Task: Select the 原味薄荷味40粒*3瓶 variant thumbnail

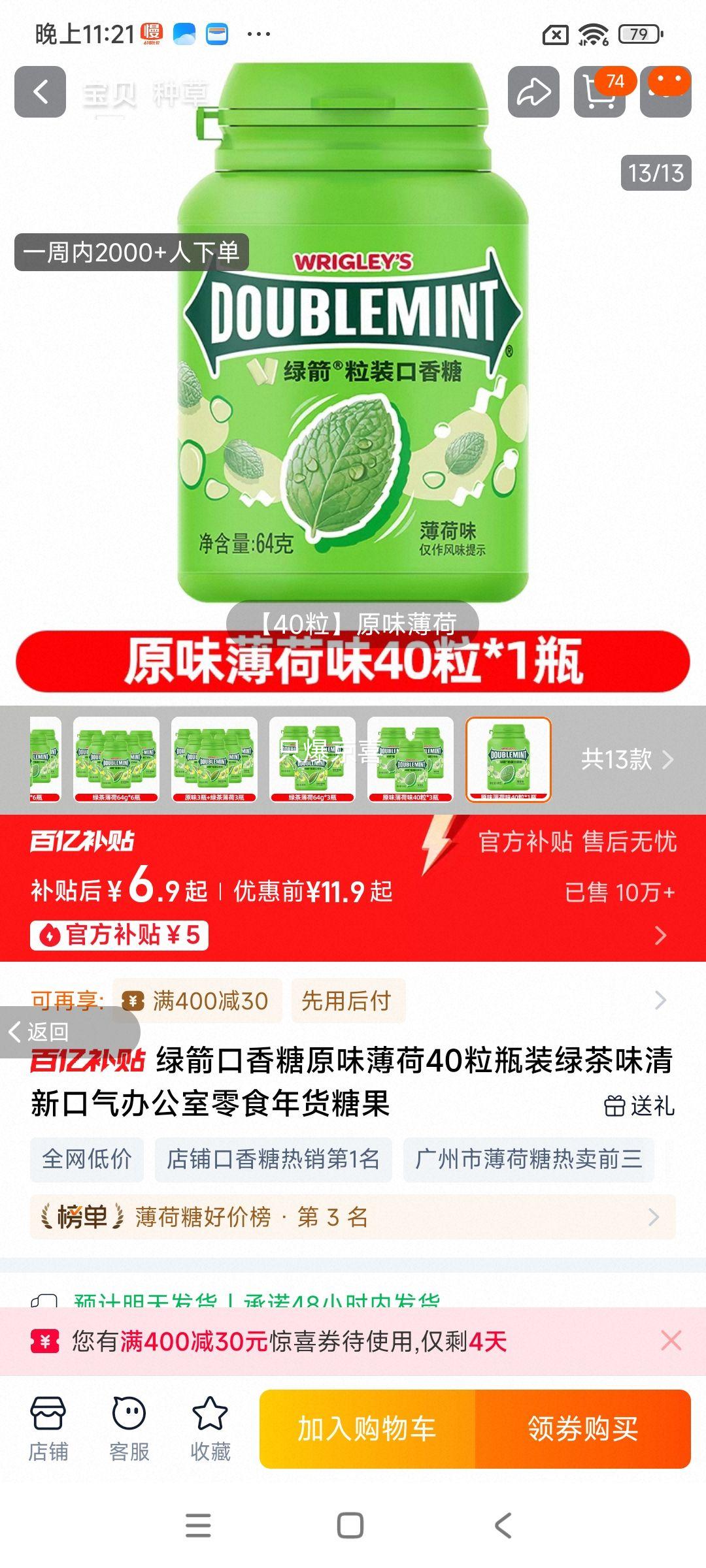Action: point(411,759)
